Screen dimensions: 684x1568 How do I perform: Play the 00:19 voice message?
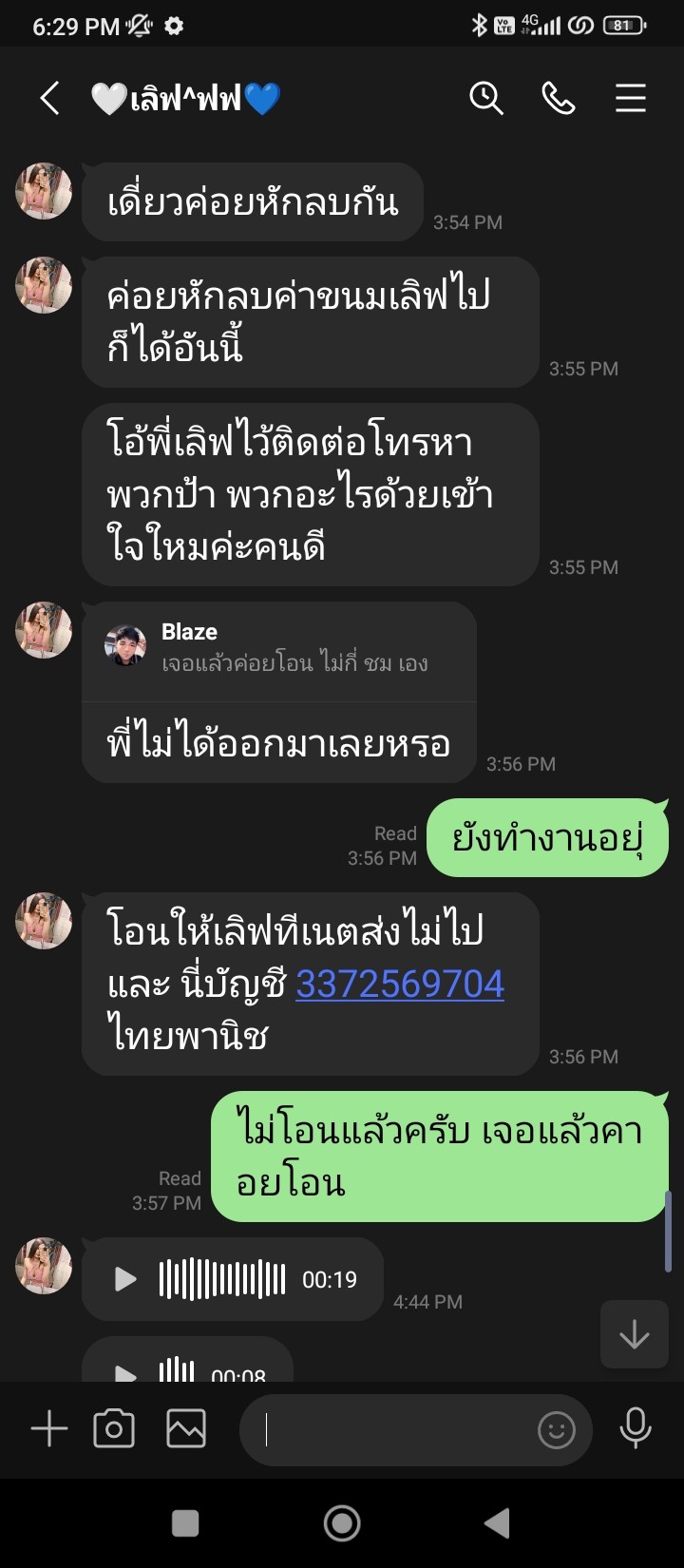pyautogui.click(x=125, y=1279)
